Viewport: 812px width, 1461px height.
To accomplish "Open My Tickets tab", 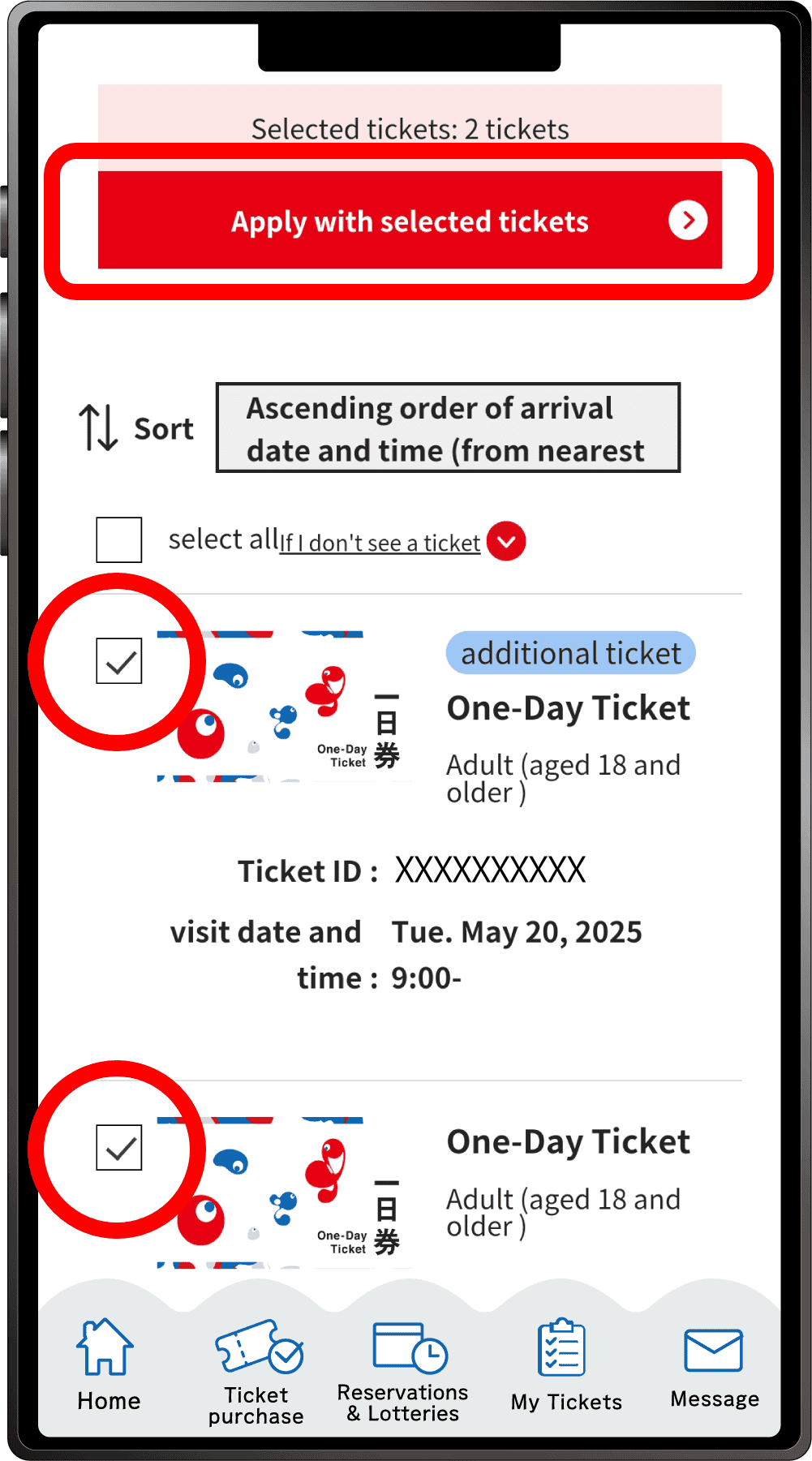I will pyautogui.click(x=565, y=1366).
